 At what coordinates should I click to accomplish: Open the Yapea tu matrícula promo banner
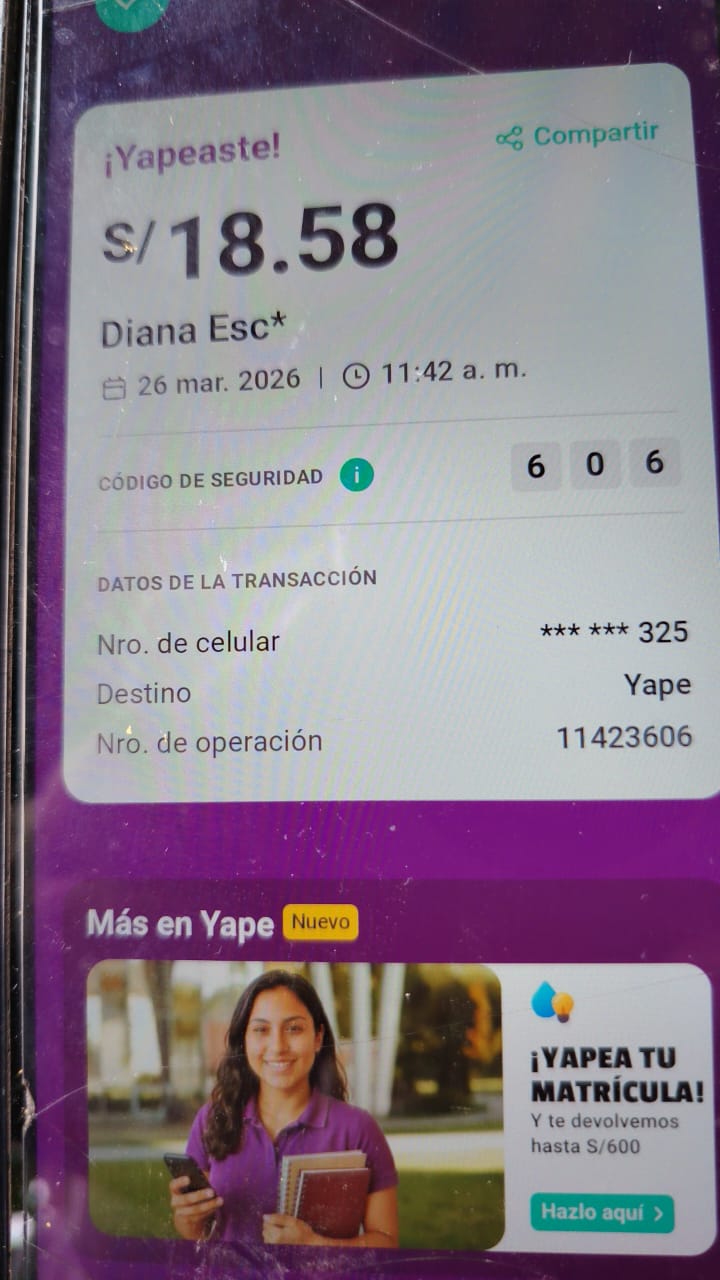(400, 1104)
